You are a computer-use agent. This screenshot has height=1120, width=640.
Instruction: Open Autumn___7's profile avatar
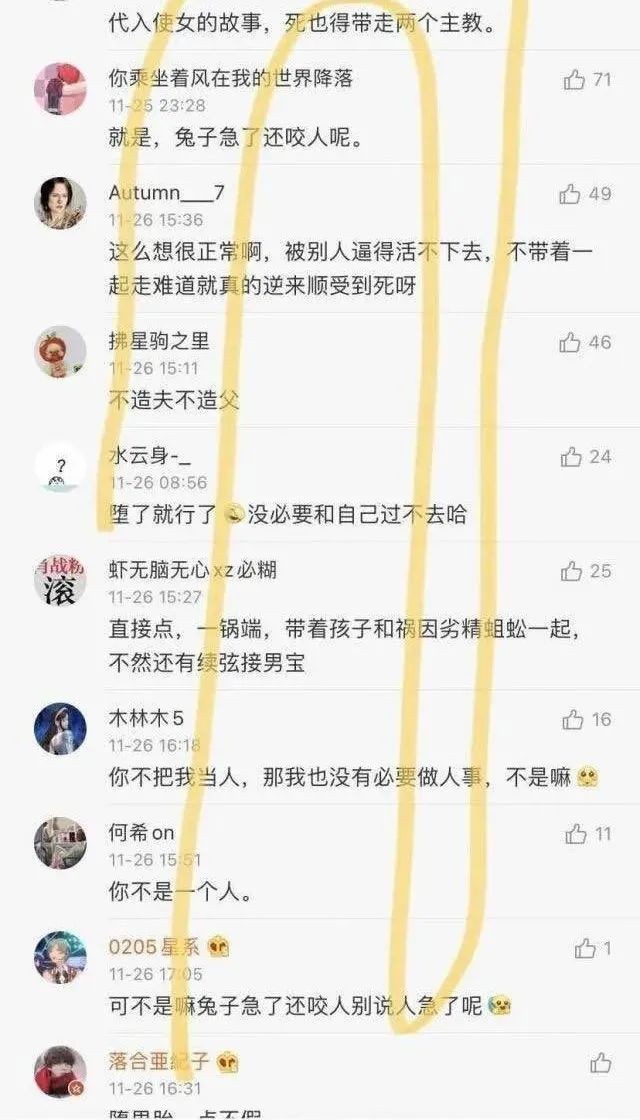pos(60,203)
